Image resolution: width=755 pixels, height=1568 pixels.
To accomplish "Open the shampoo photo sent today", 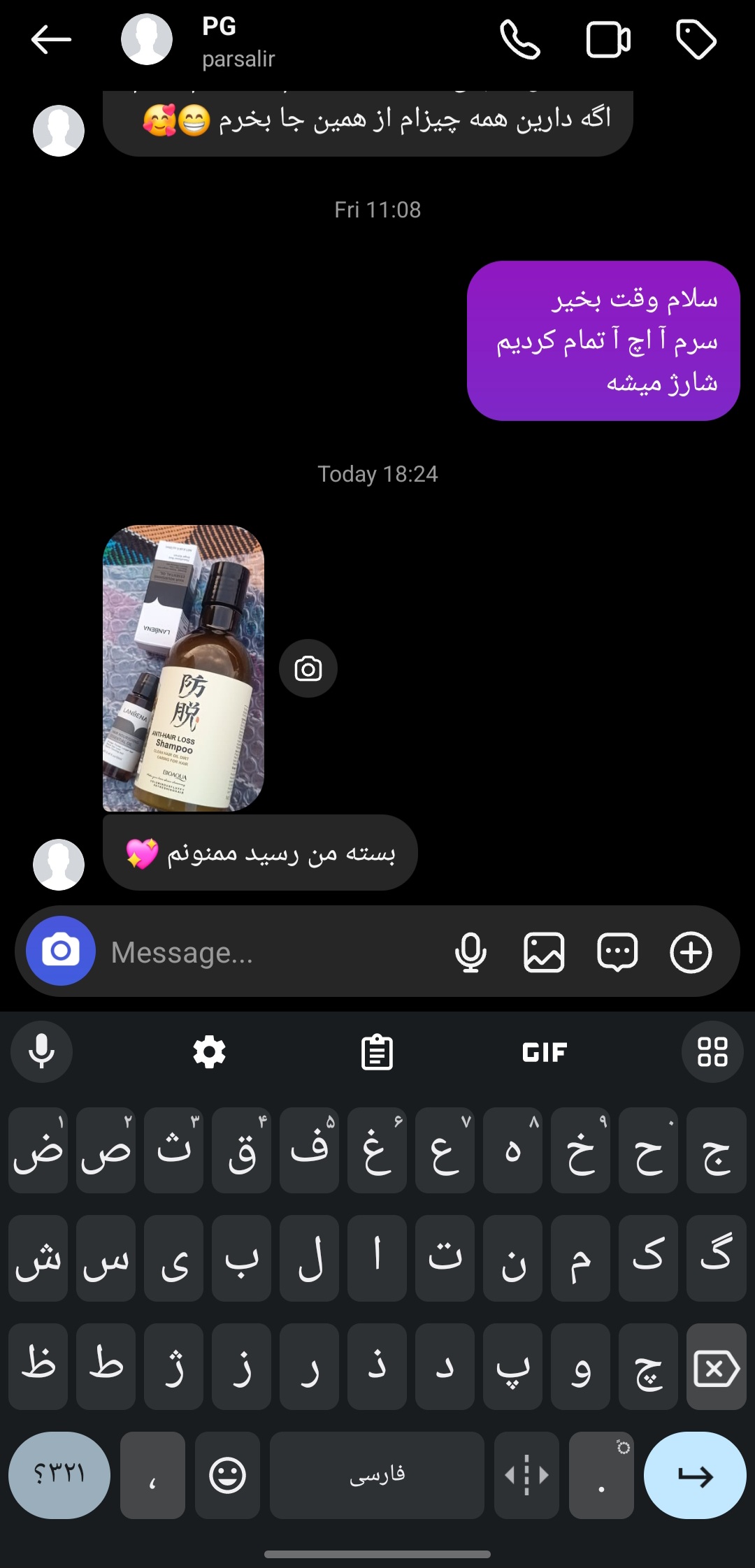I will pyautogui.click(x=183, y=668).
